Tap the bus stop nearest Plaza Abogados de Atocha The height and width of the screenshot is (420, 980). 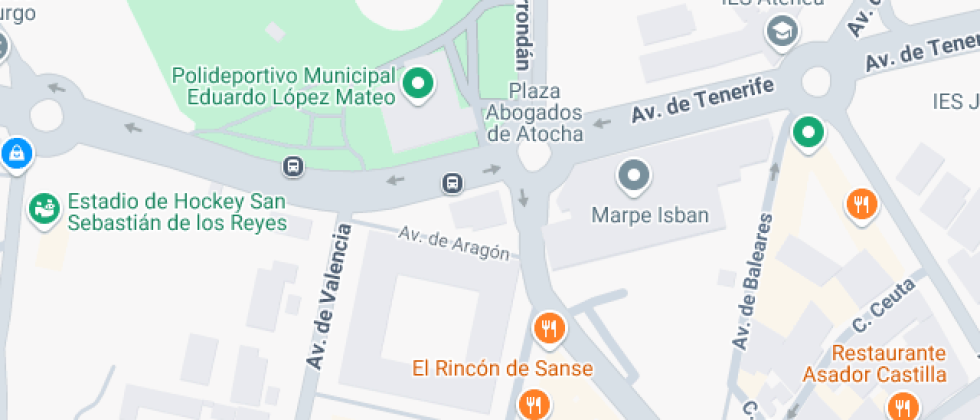coord(452,183)
